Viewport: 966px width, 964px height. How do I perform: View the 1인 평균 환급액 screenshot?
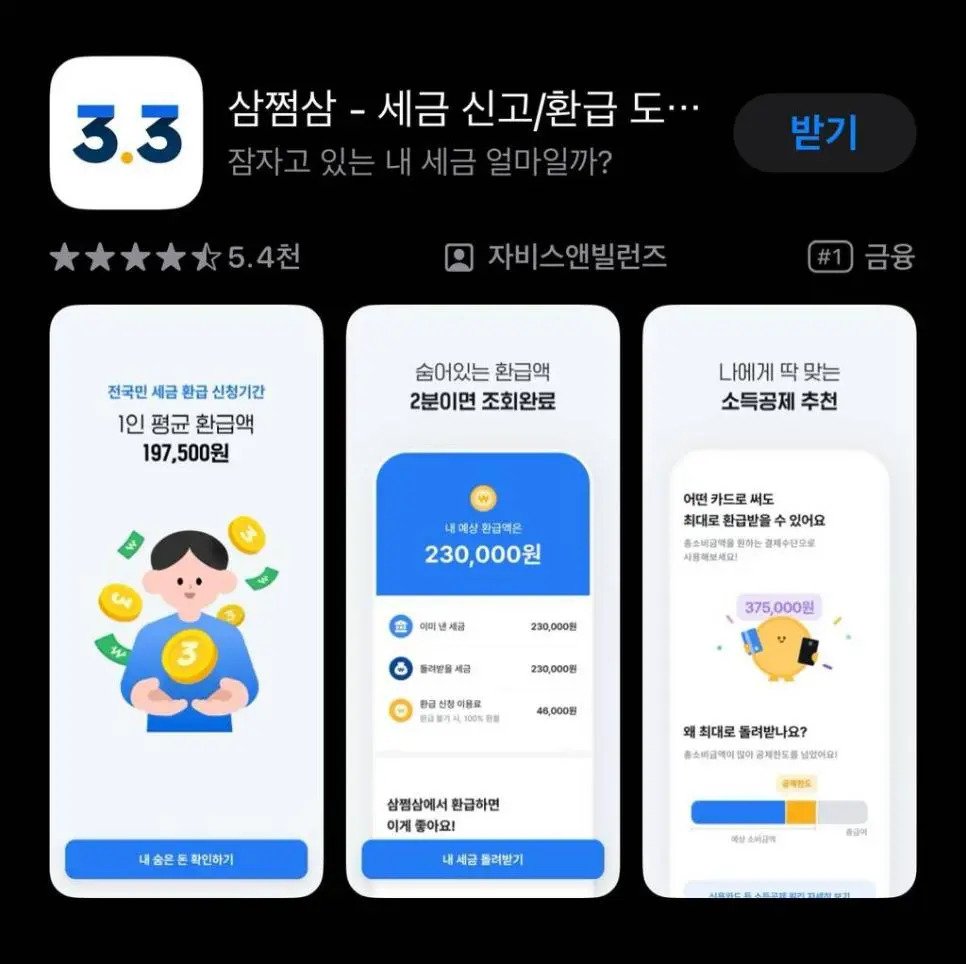click(186, 600)
